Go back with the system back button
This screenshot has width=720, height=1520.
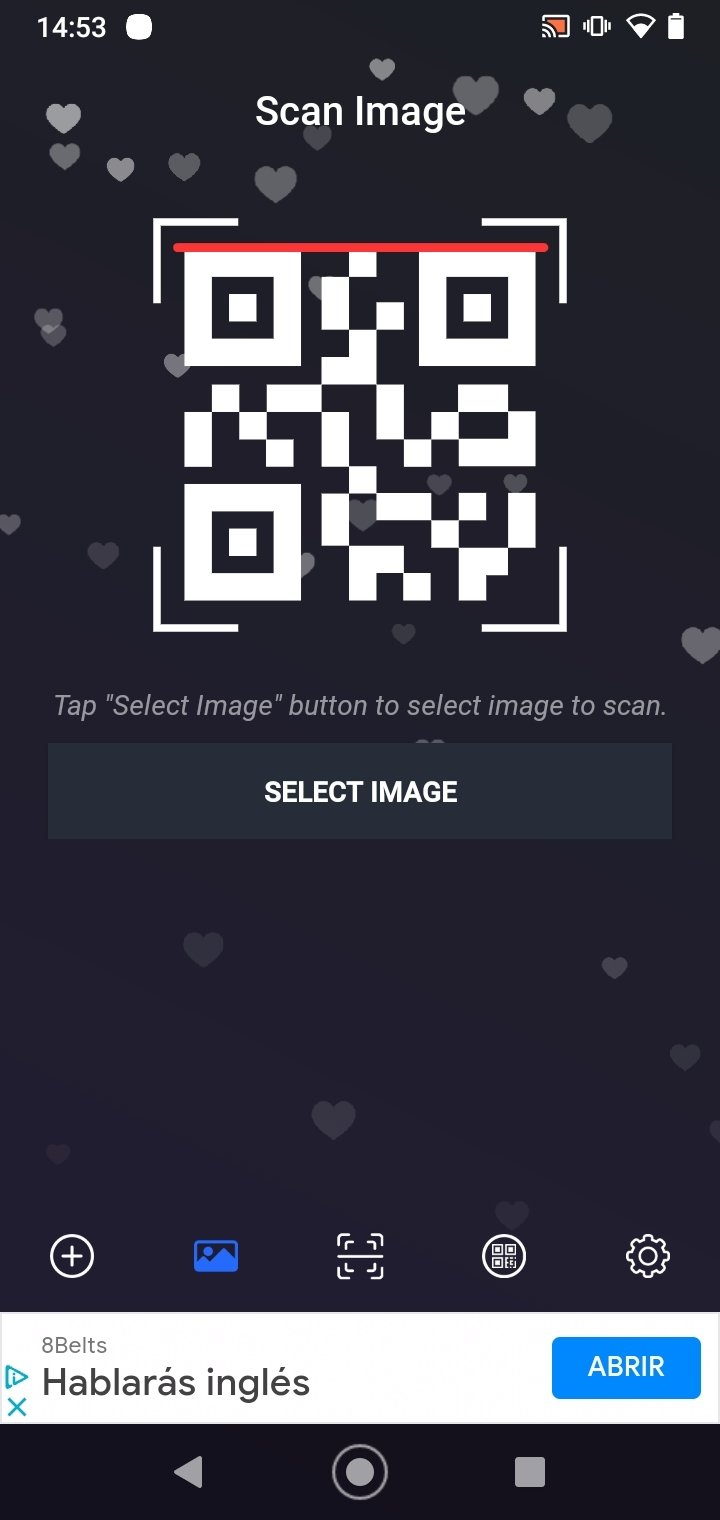tap(188, 1471)
